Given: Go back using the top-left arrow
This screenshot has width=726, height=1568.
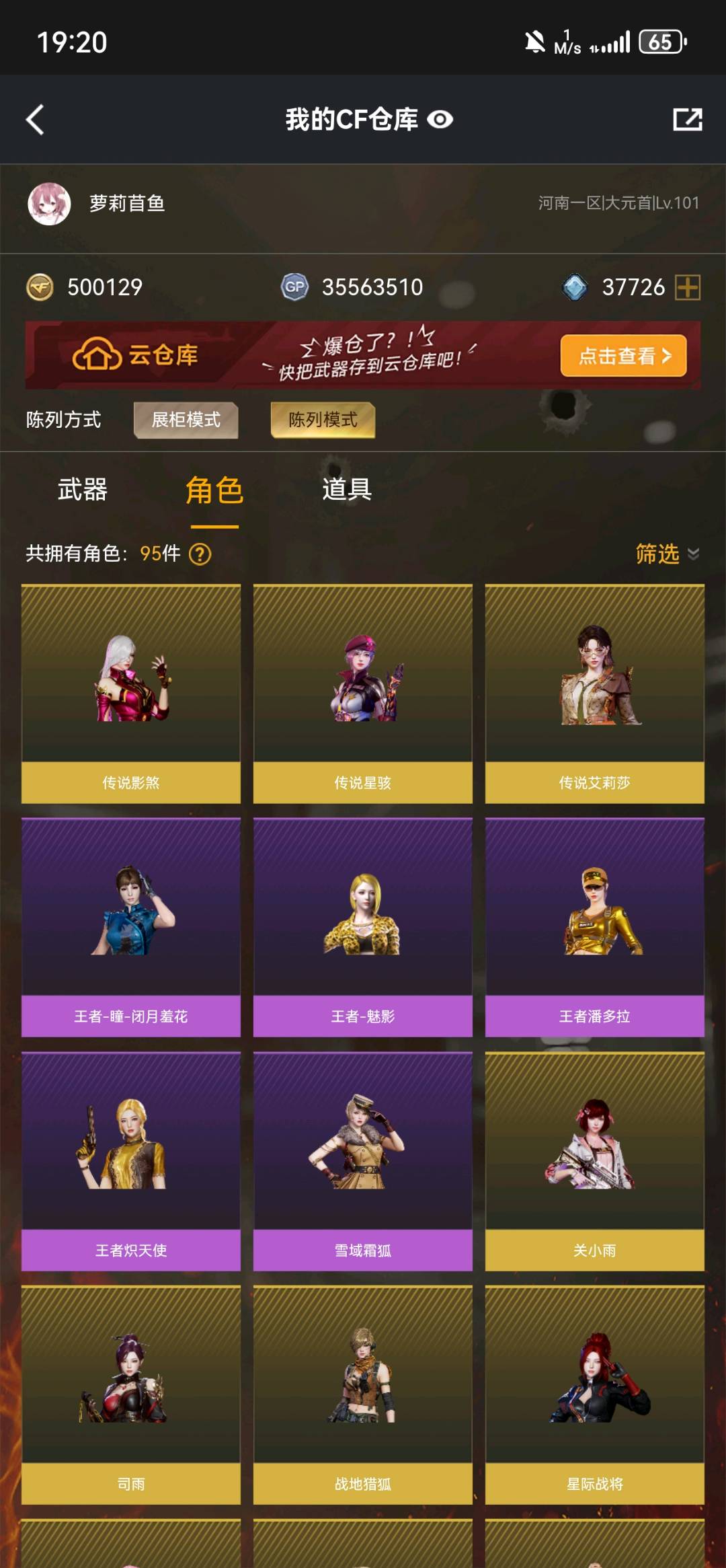Looking at the screenshot, I should pyautogui.click(x=35, y=120).
